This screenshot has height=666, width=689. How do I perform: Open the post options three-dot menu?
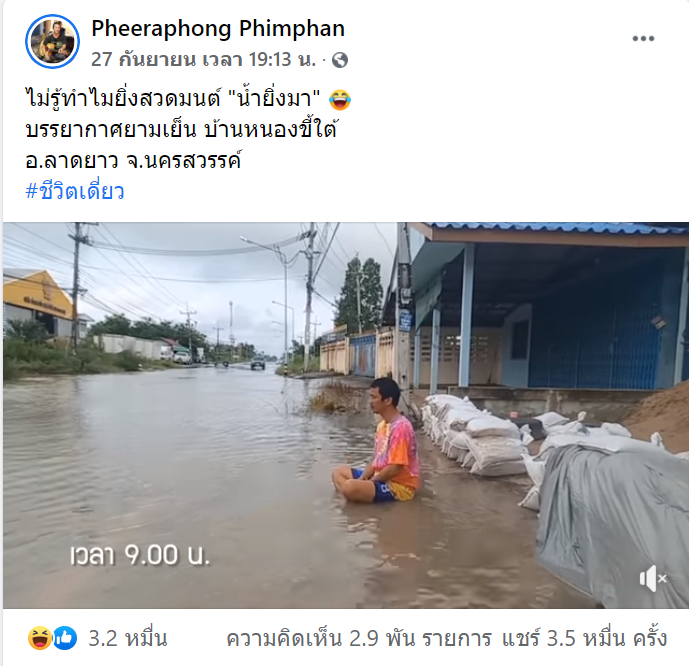(x=643, y=39)
